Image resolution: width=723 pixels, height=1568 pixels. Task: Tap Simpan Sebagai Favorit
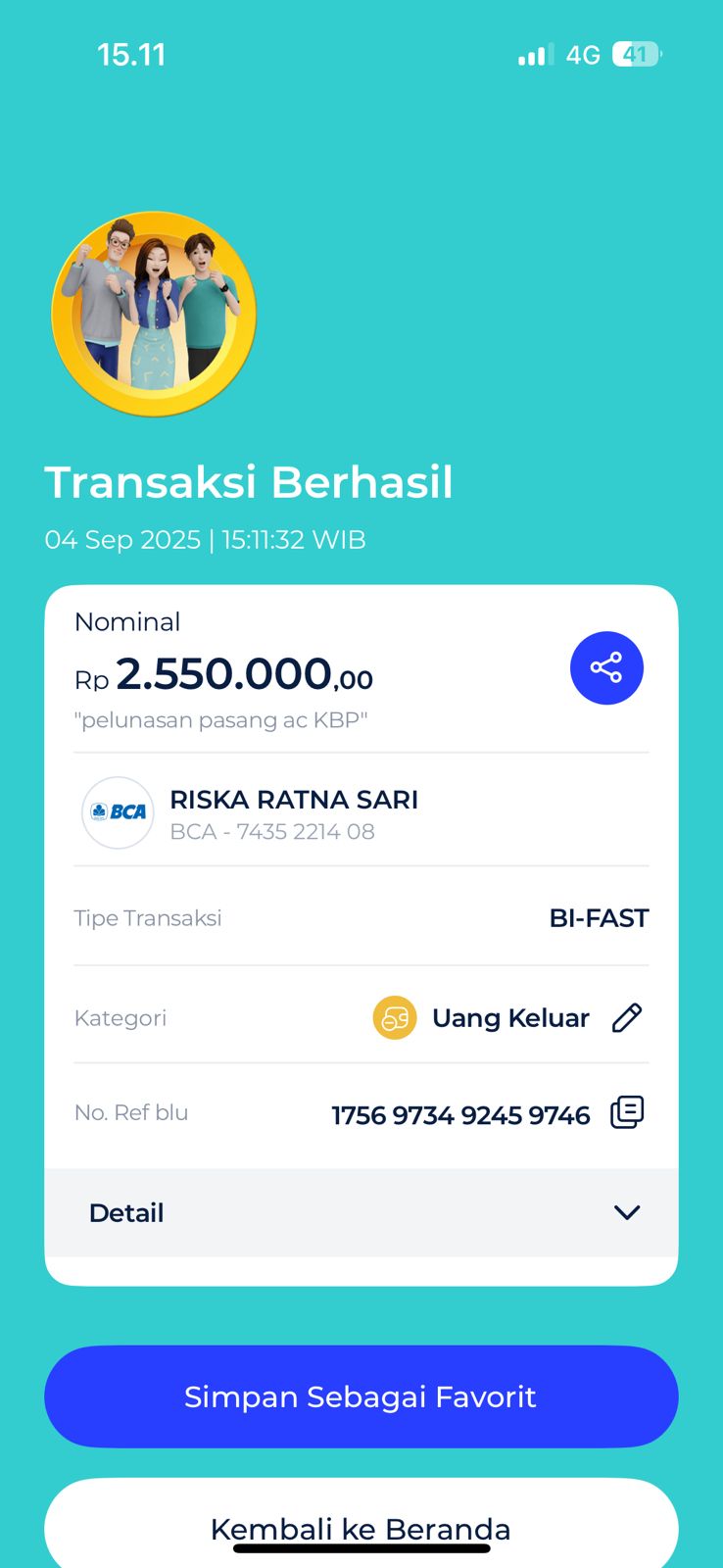click(x=361, y=1396)
